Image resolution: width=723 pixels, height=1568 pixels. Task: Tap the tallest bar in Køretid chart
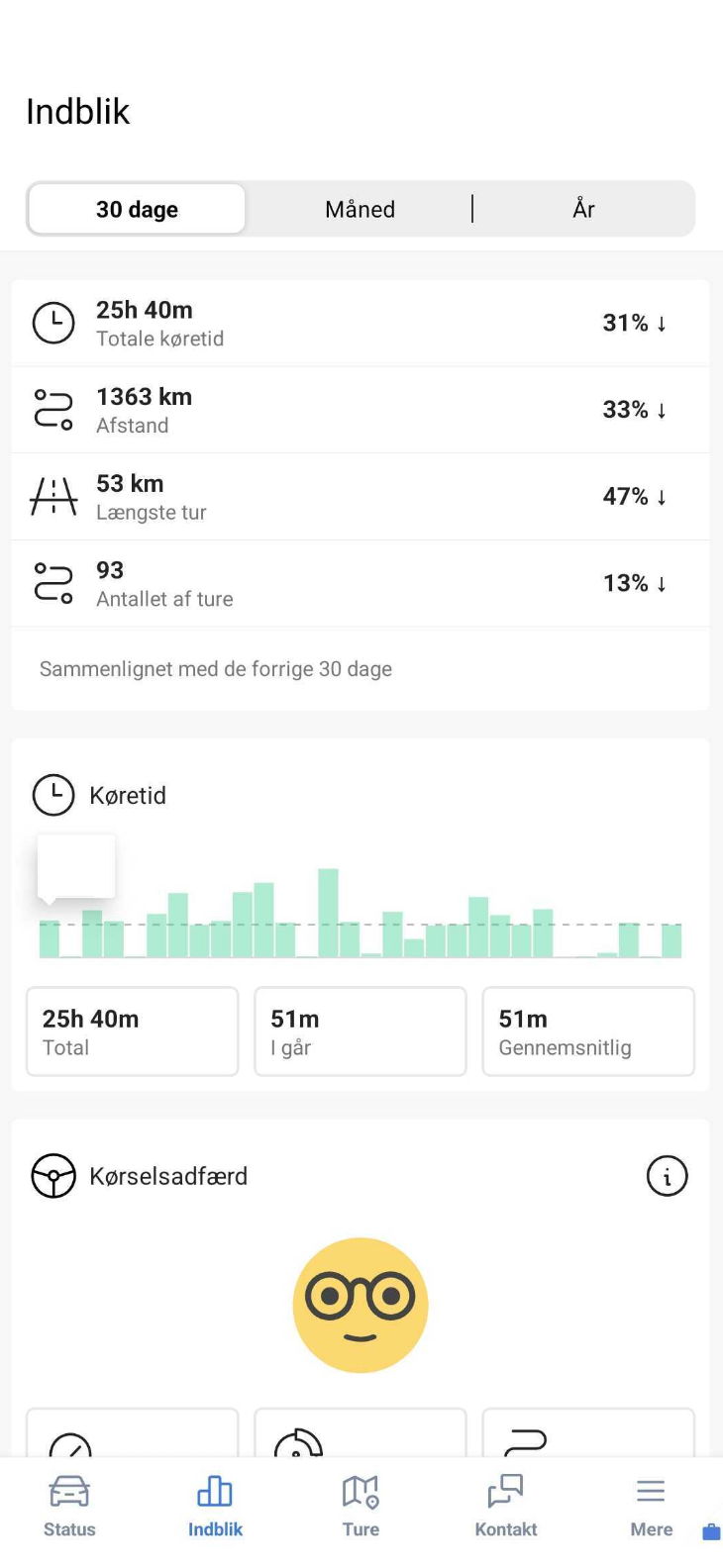(x=328, y=913)
